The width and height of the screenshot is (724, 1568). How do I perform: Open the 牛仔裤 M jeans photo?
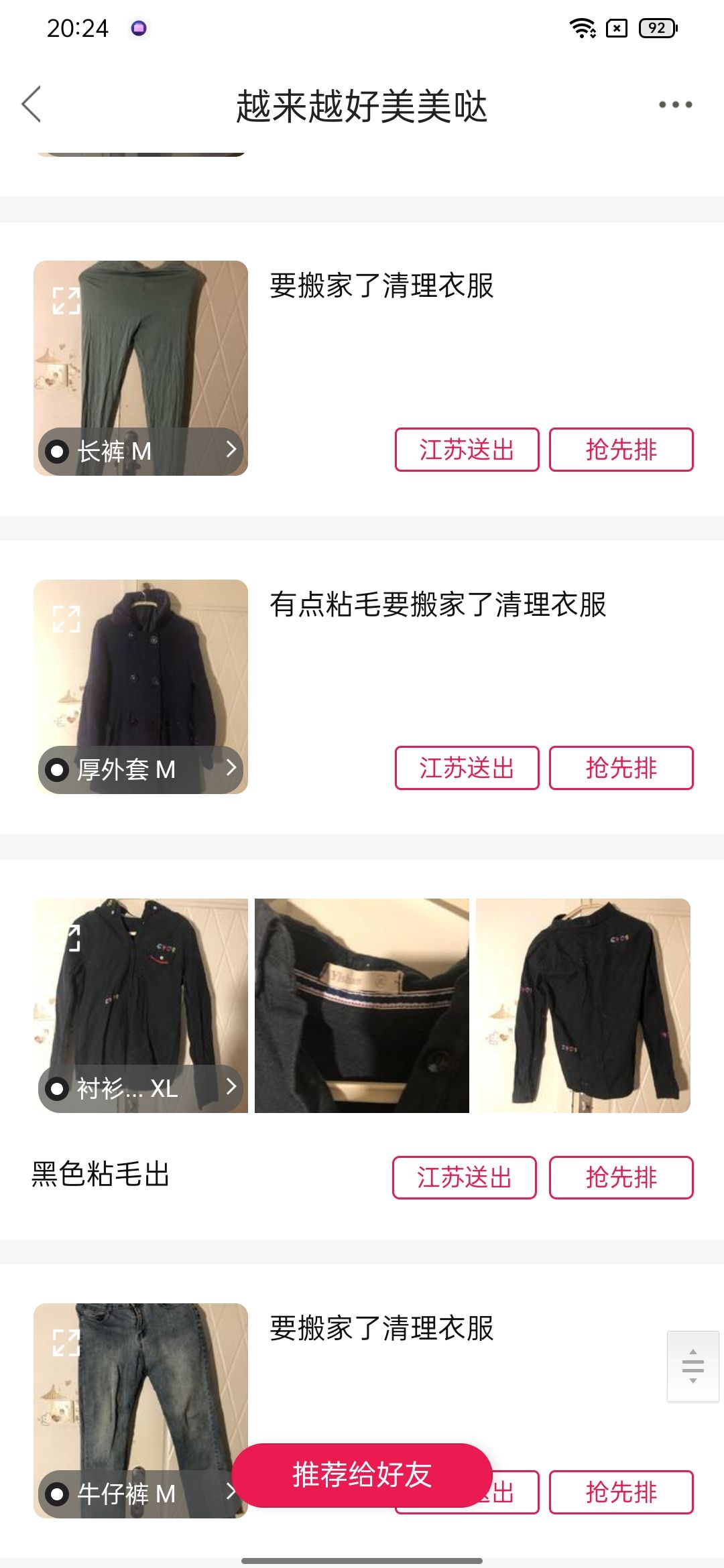point(141,1411)
